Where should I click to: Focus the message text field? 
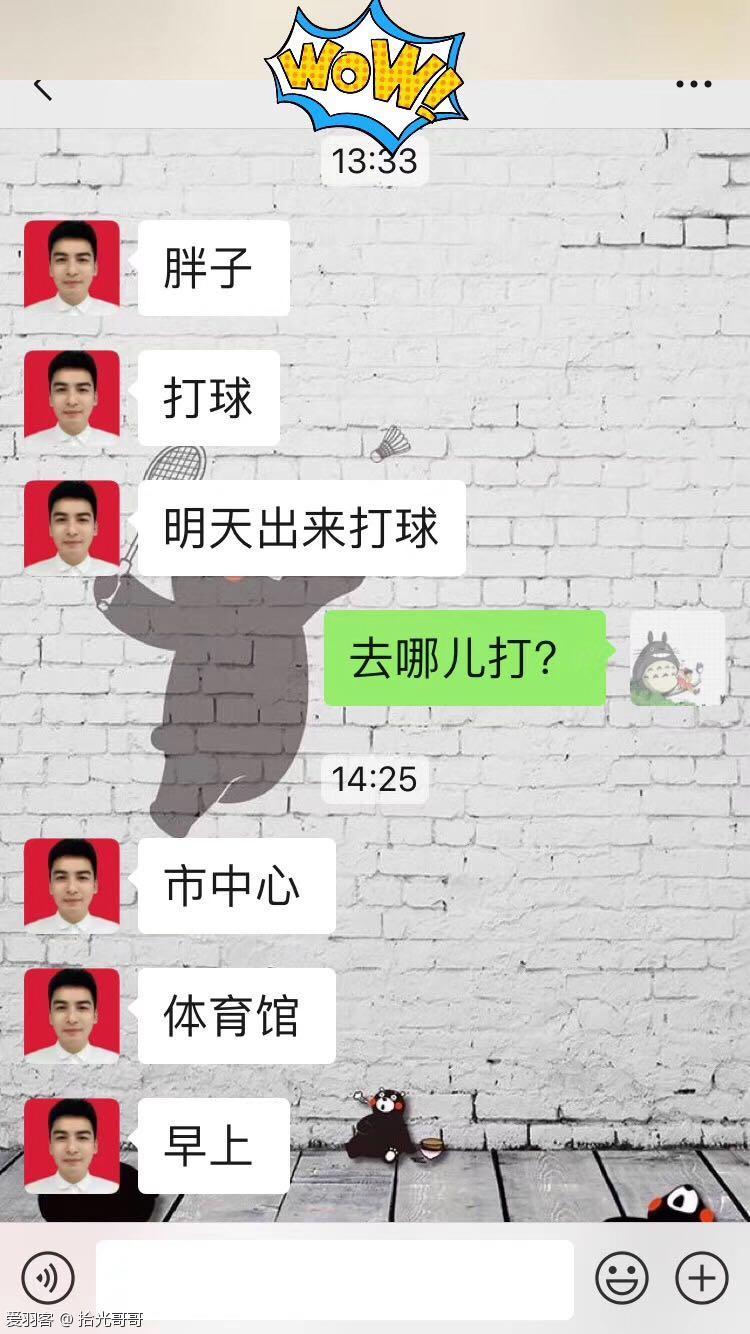(335, 1278)
